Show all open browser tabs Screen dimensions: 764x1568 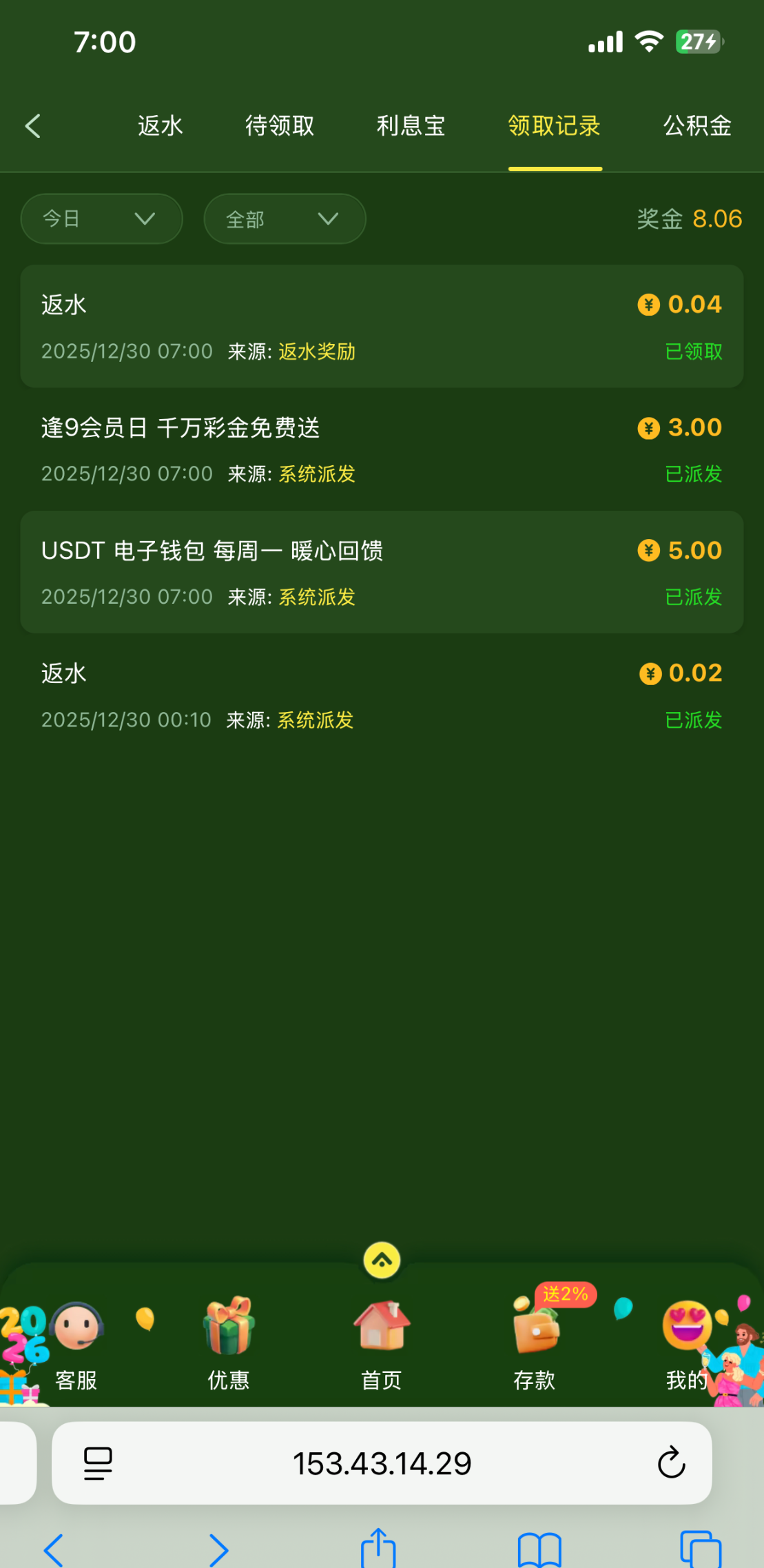[700, 1550]
